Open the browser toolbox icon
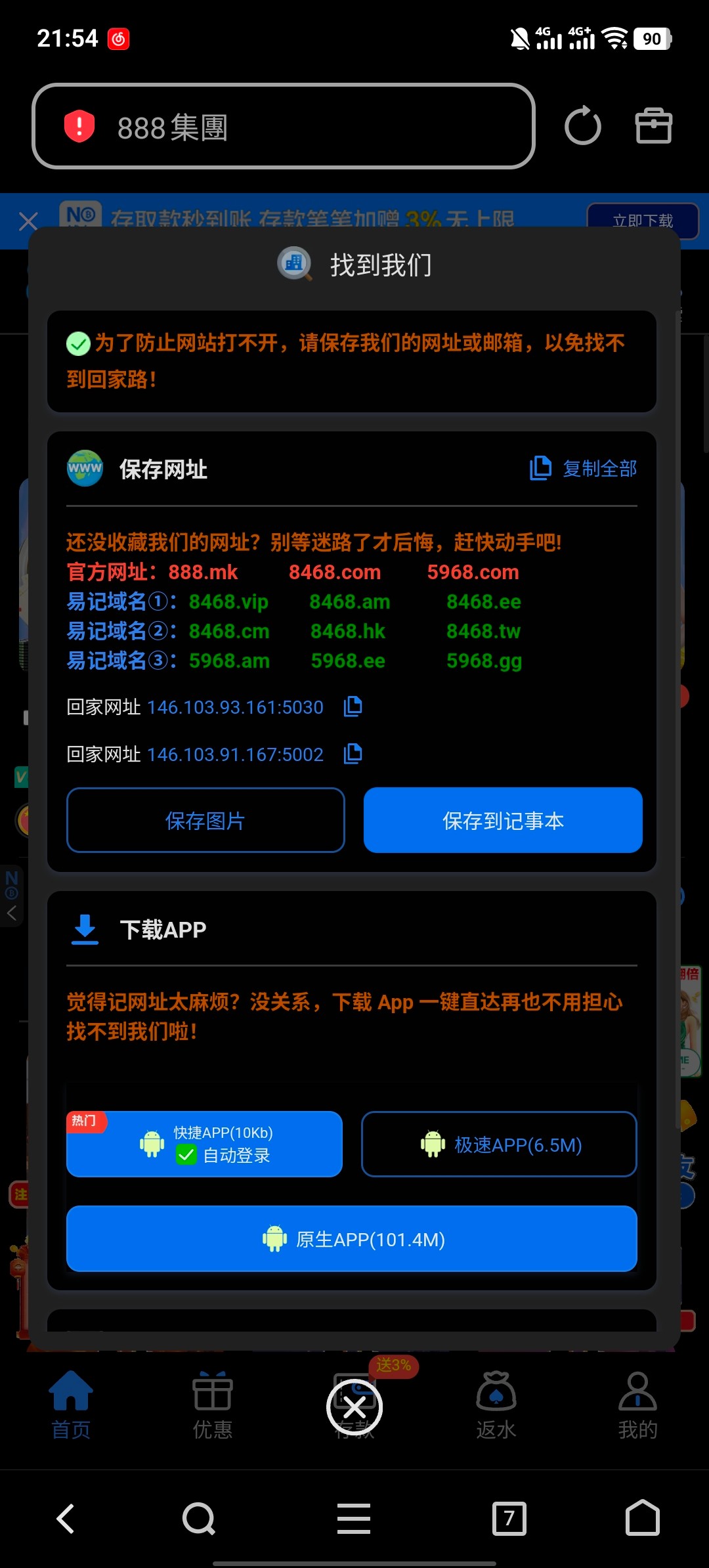Viewport: 709px width, 1568px height. 653,126
